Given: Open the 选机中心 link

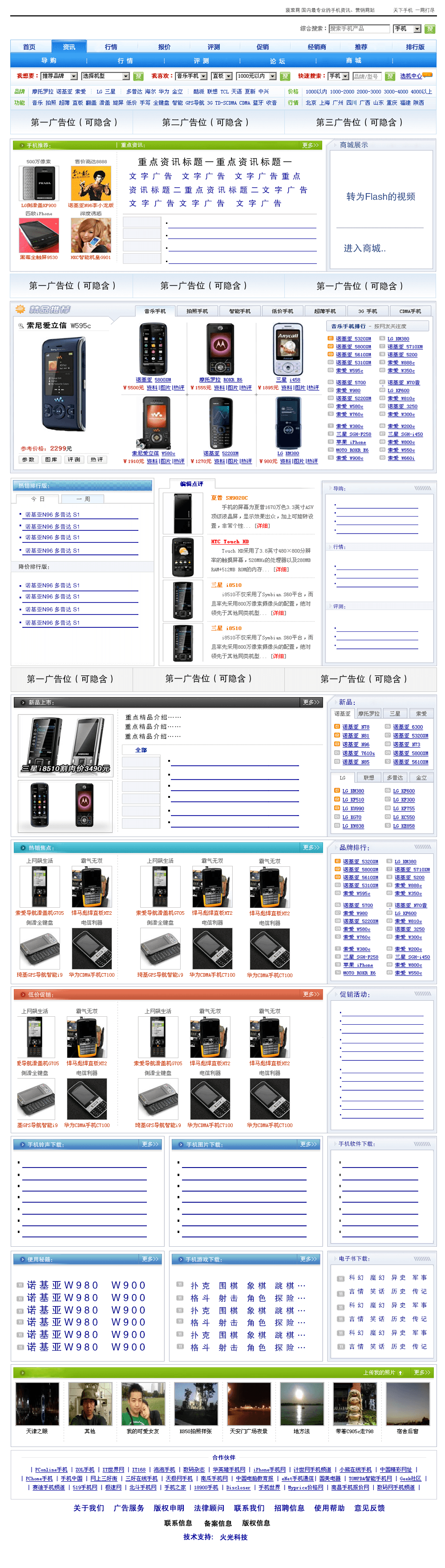Looking at the screenshot, I should [410, 76].
